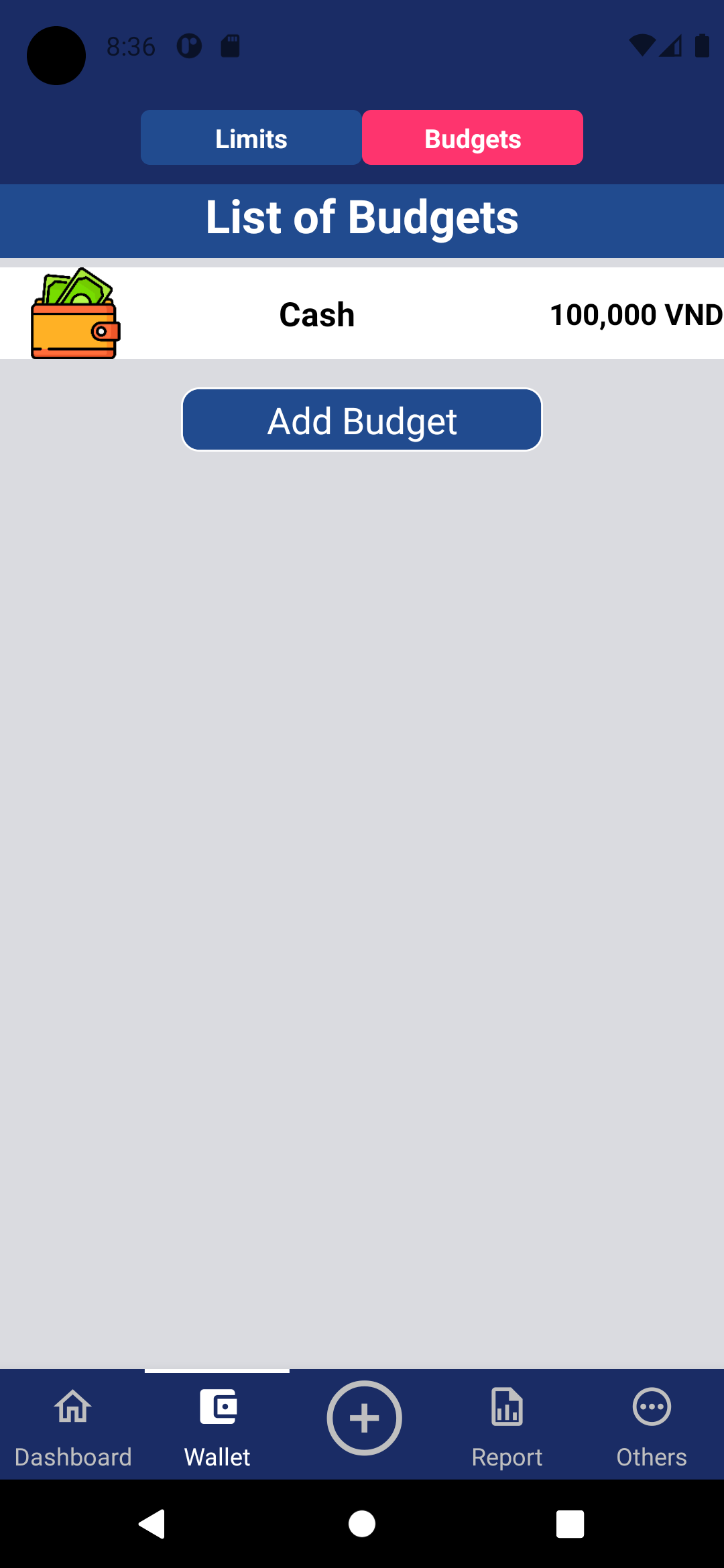The width and height of the screenshot is (724, 1568).
Task: Go back using the system back button
Action: tap(152, 1524)
